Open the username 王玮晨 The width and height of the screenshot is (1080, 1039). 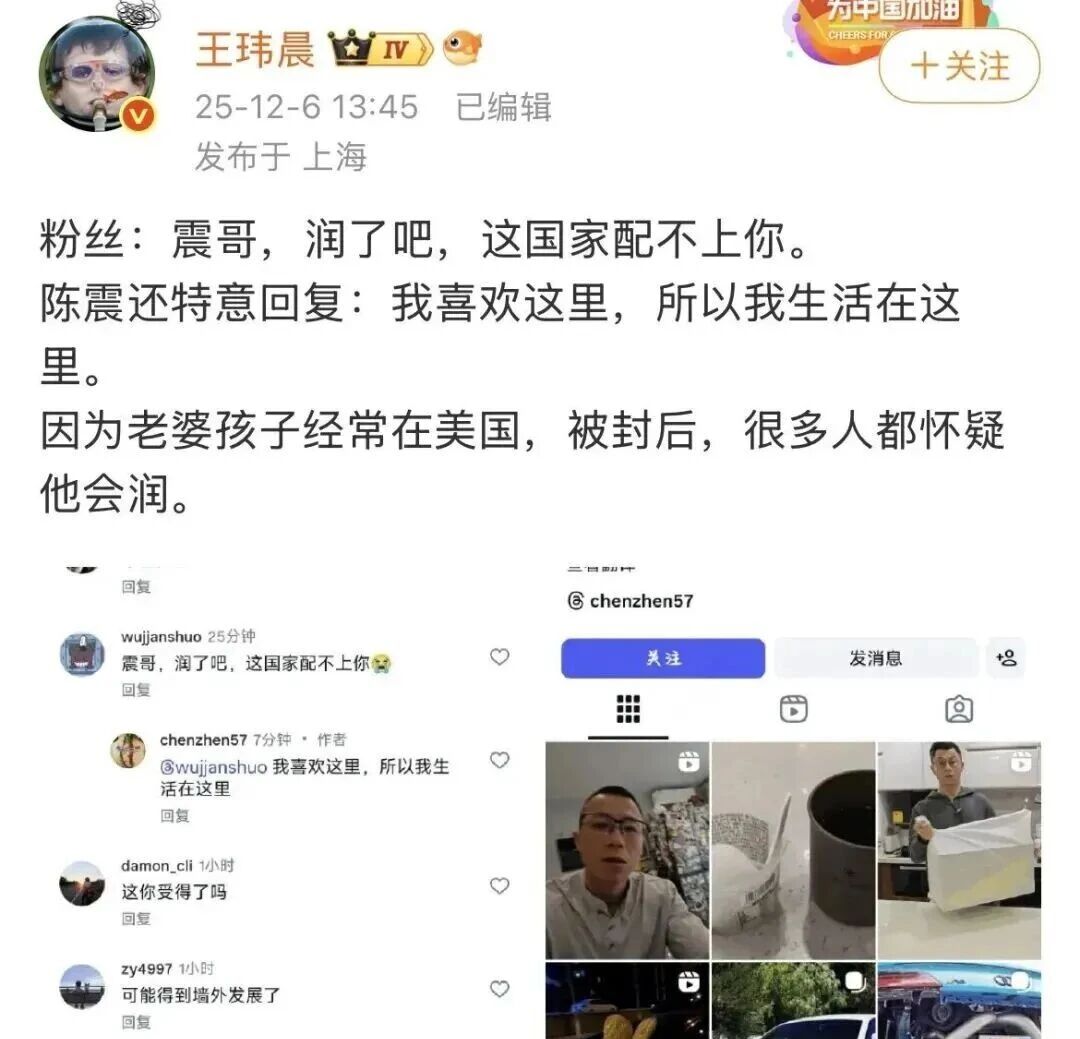(x=255, y=48)
